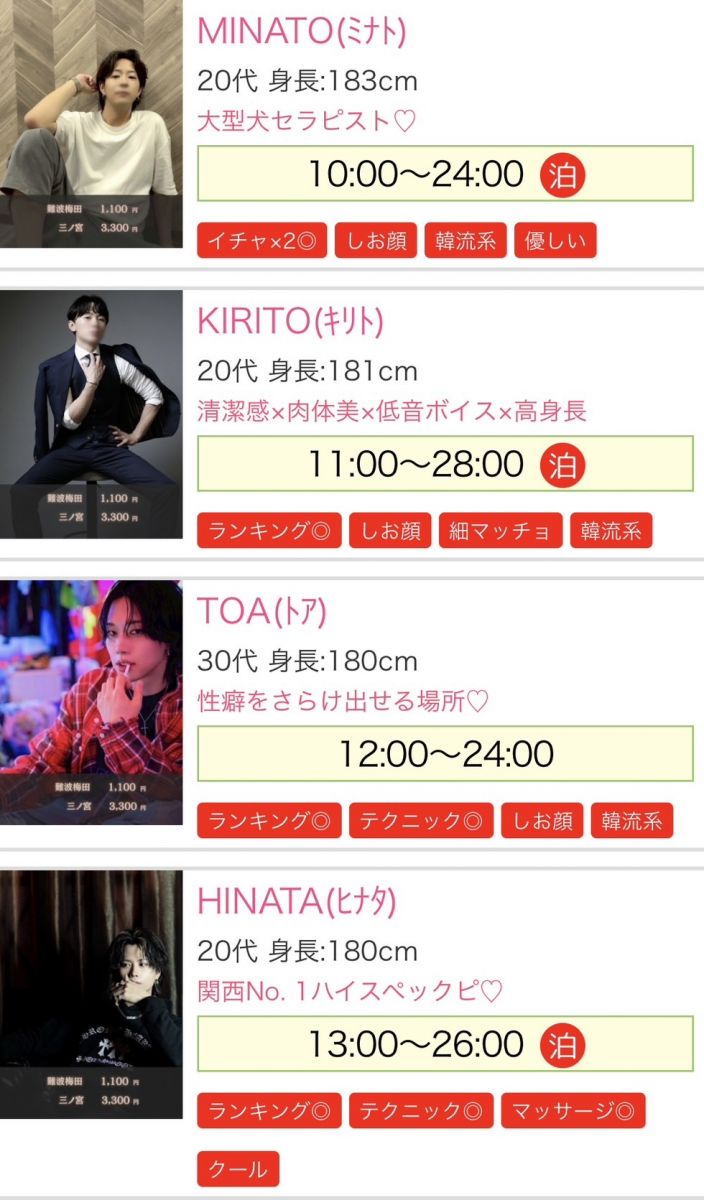The width and height of the screenshot is (704, 1200).
Task: Choose the テクニック◎ tag under TOA
Action: tap(421, 821)
